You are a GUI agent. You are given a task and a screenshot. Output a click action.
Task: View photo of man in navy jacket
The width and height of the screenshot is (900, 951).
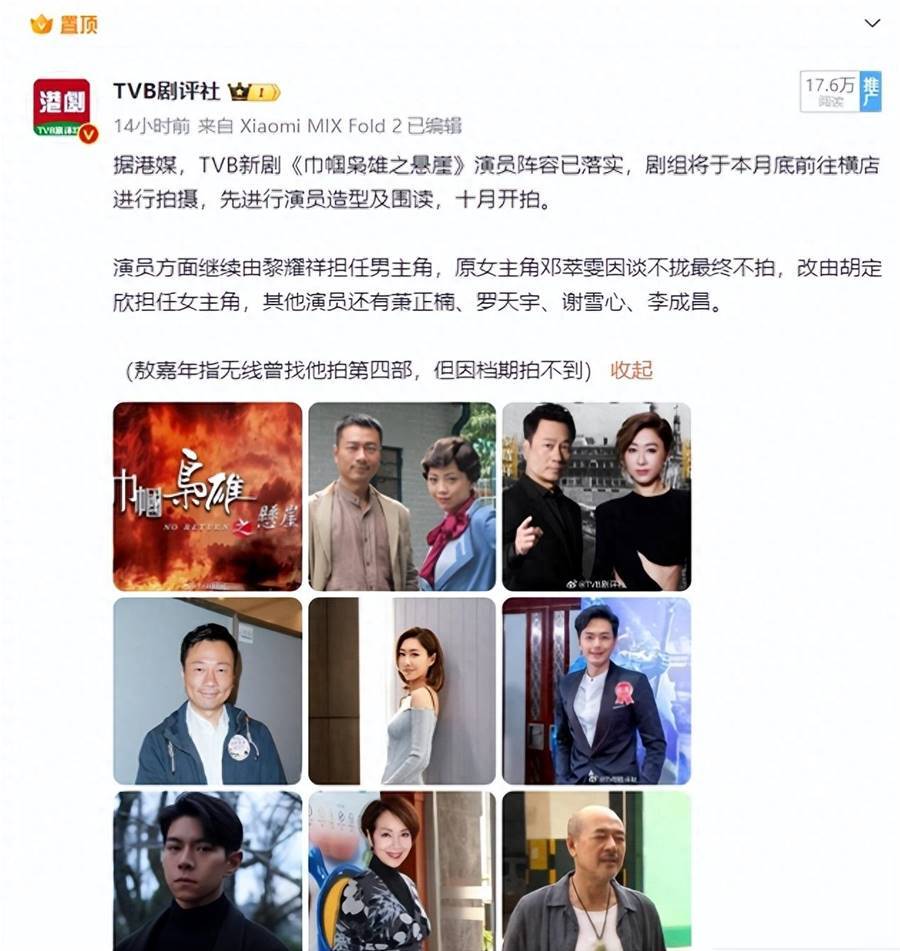(x=207, y=690)
